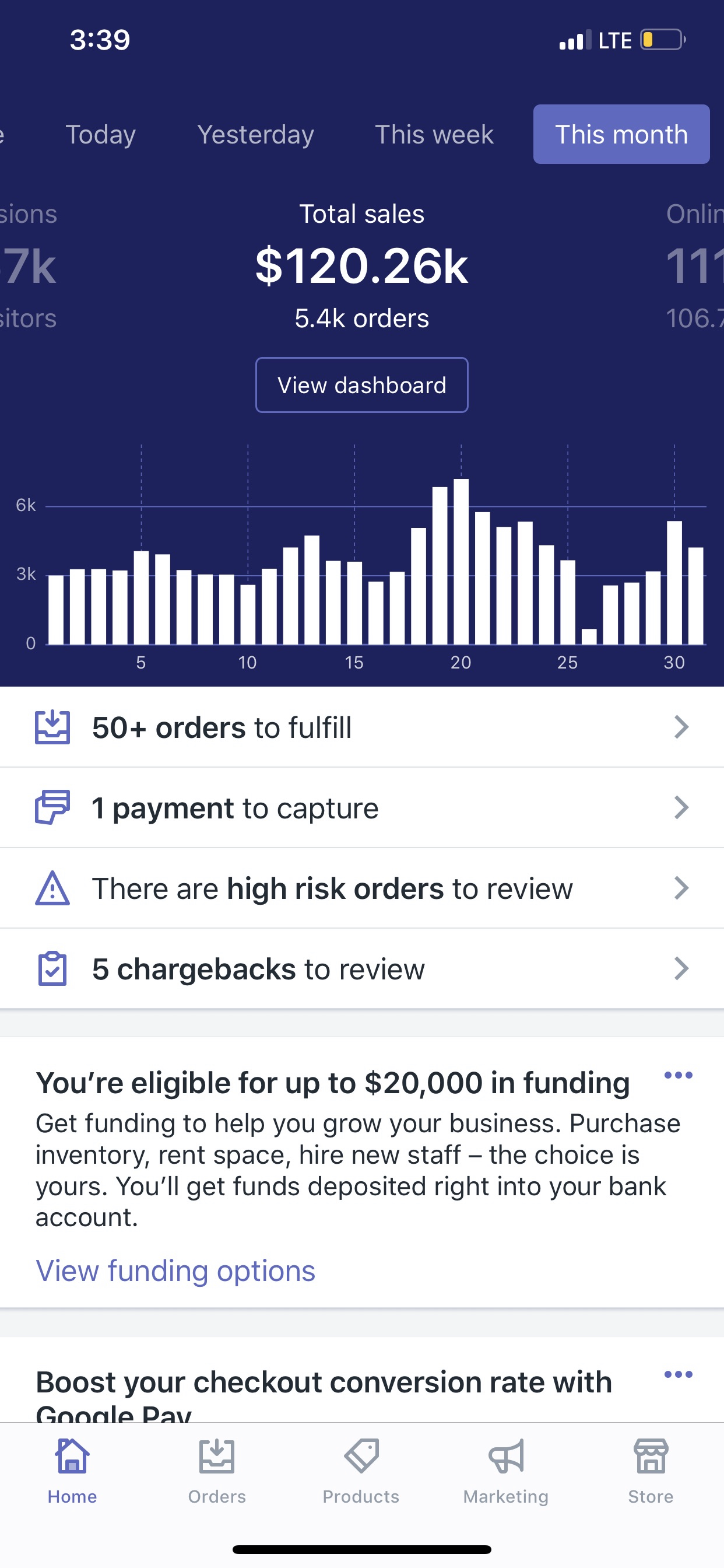Viewport: 724px width, 1568px height.
Task: Open more options on the Google Pay card
Action: tap(678, 1374)
